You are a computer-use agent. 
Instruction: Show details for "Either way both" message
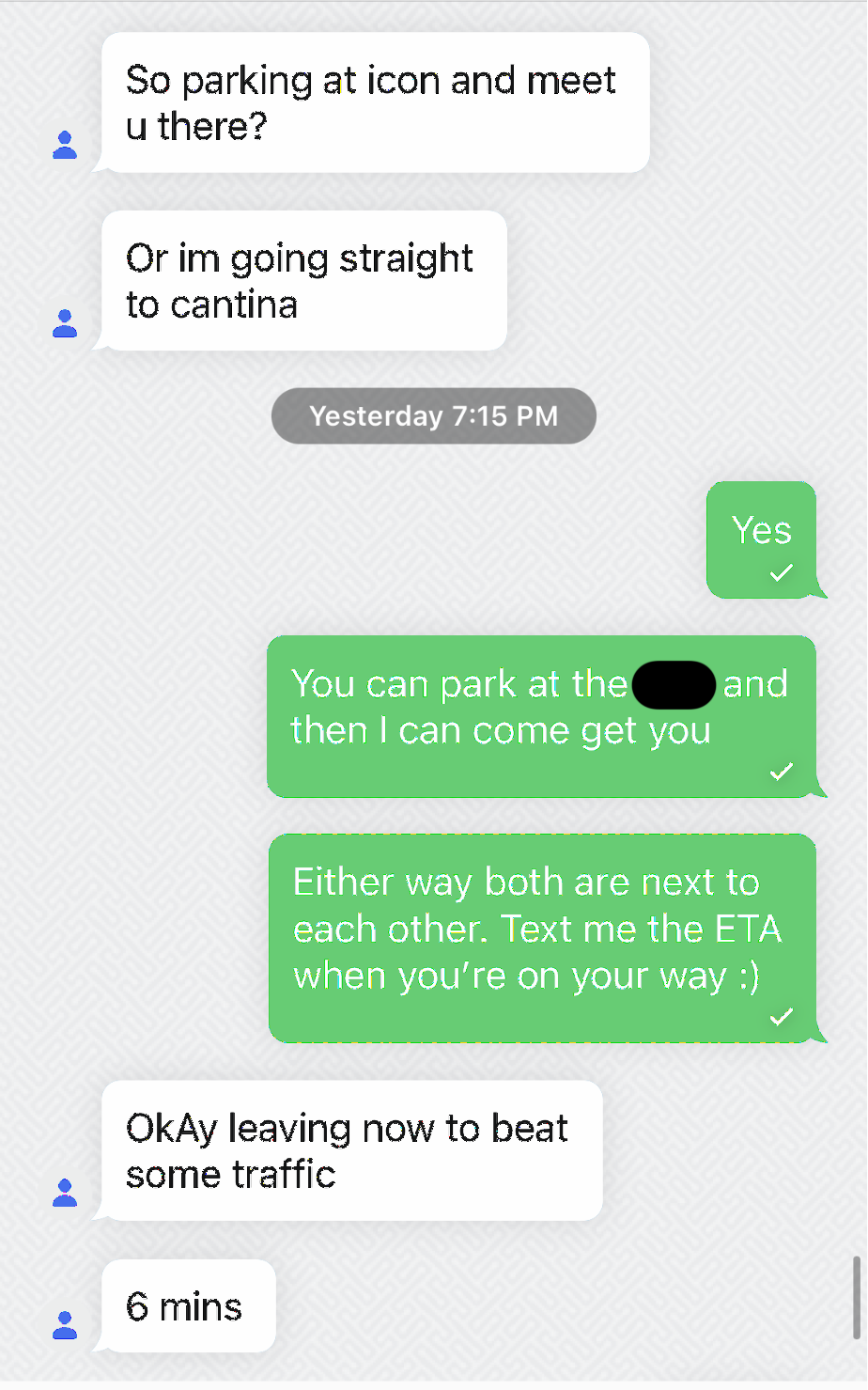click(x=543, y=938)
